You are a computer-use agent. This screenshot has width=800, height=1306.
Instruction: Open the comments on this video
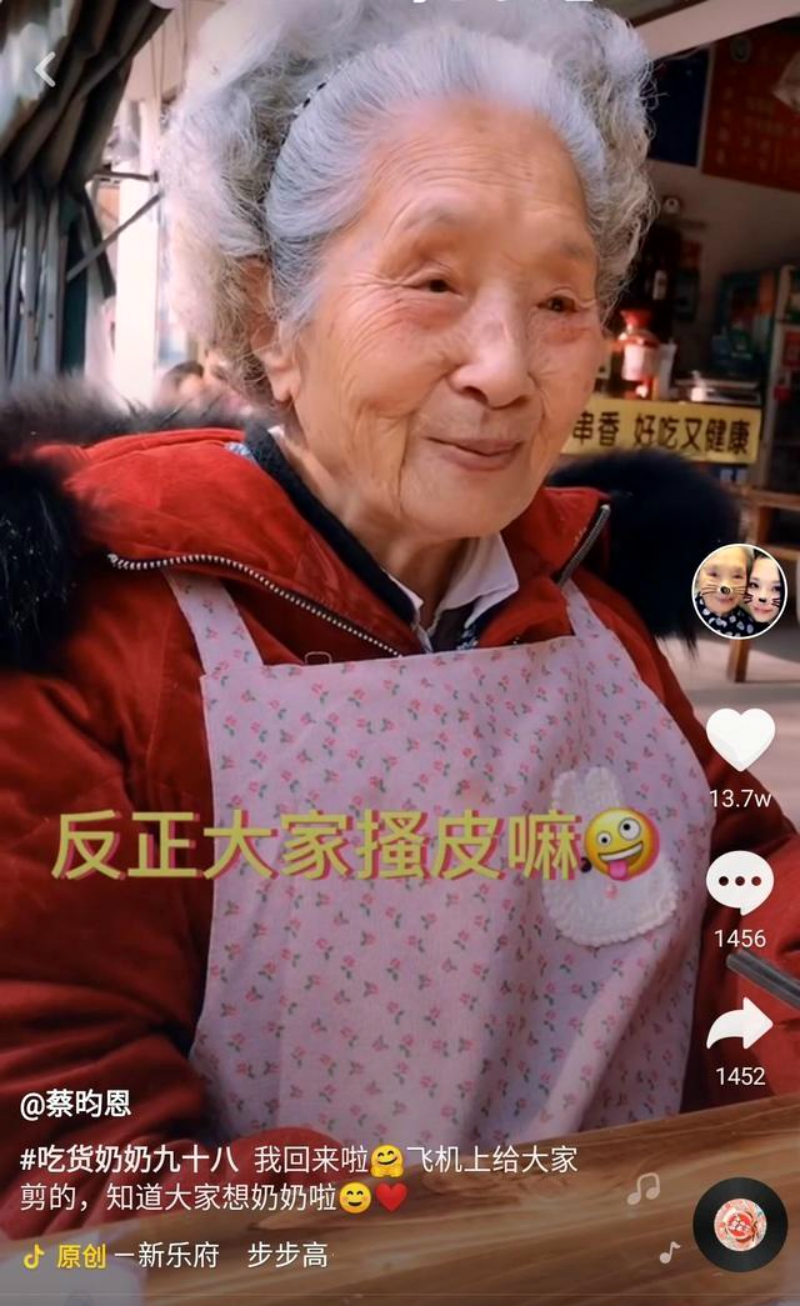[x=740, y=883]
